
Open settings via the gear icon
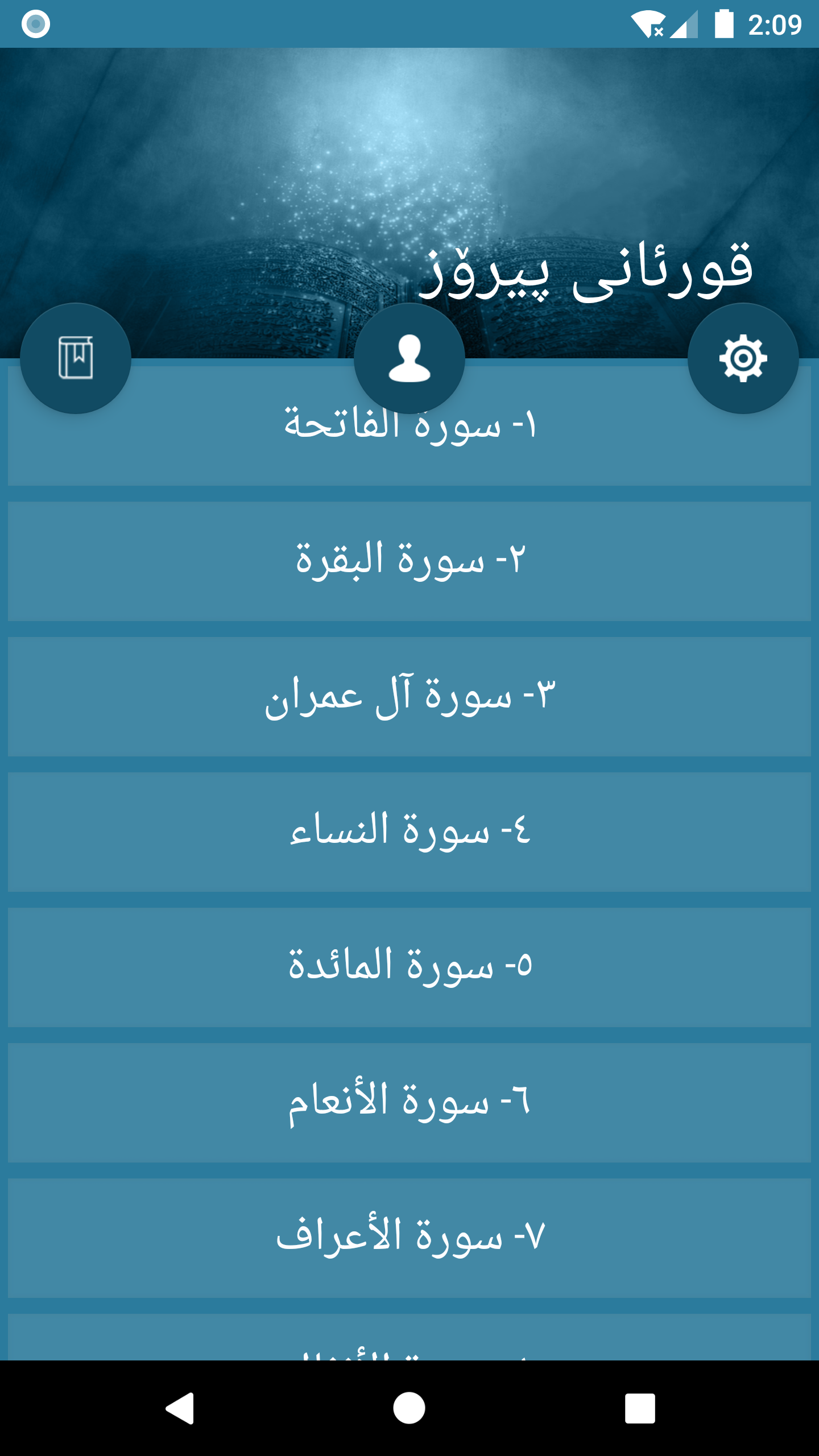[743, 358]
